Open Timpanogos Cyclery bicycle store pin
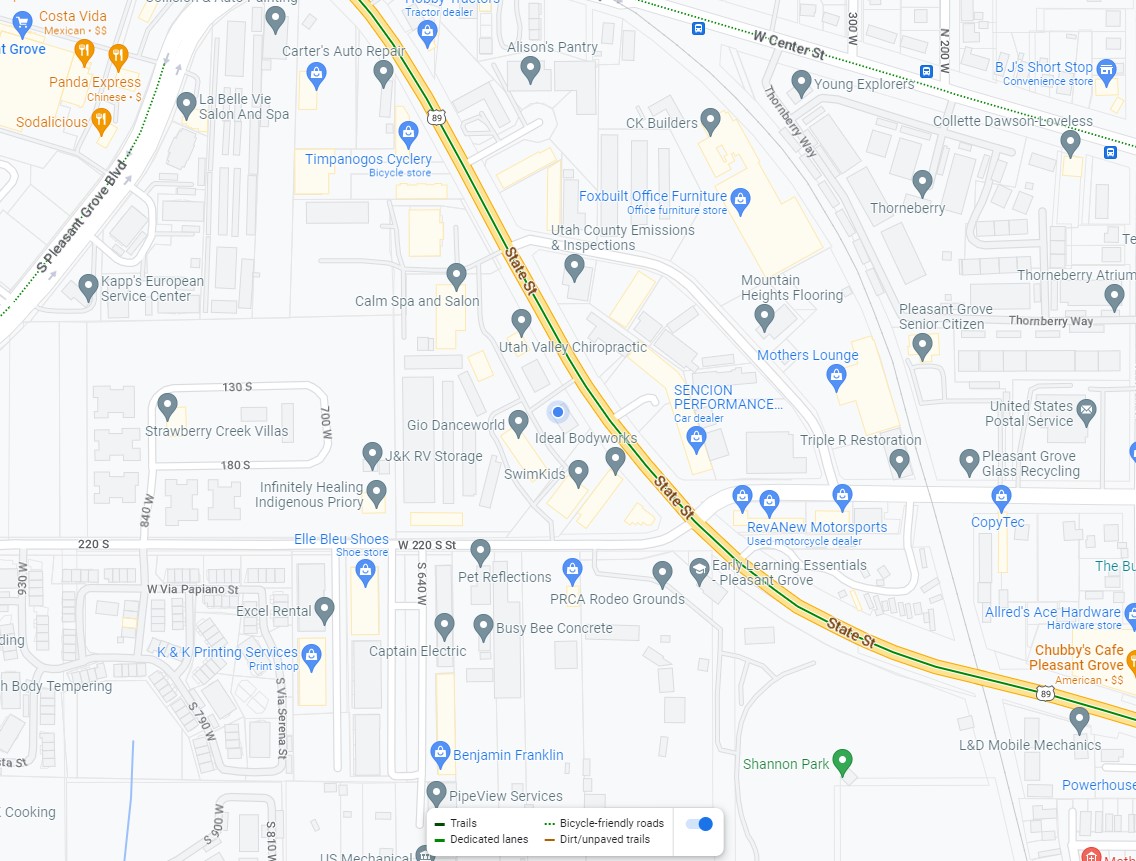This screenshot has width=1136, height=861. (x=408, y=132)
